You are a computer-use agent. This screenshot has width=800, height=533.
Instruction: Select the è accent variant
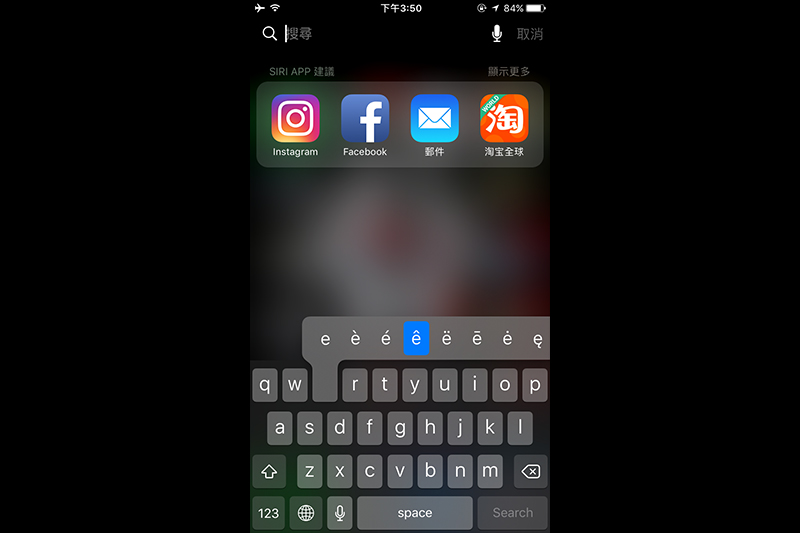pos(355,339)
